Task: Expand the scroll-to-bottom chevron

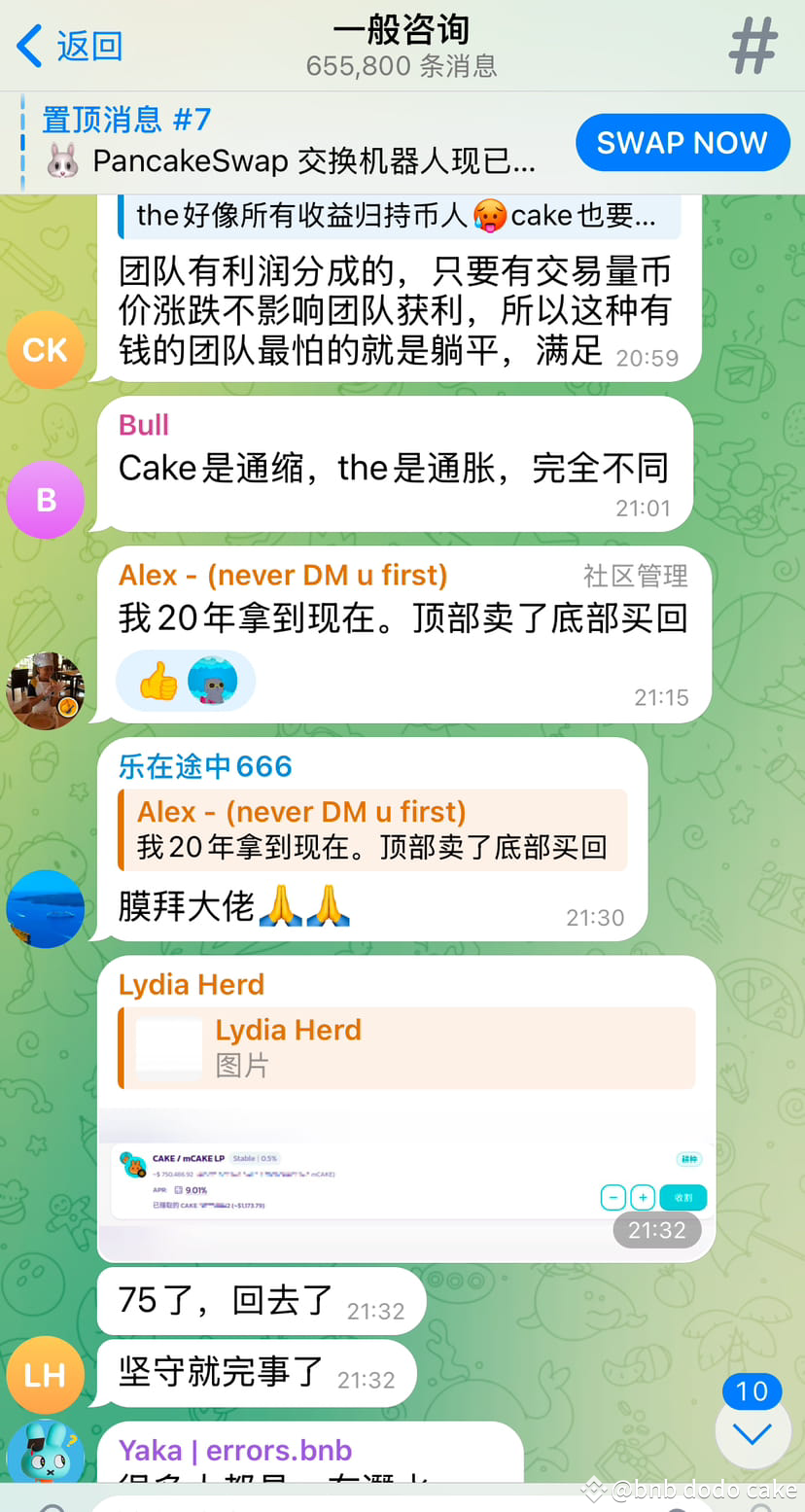Action: [x=752, y=1433]
